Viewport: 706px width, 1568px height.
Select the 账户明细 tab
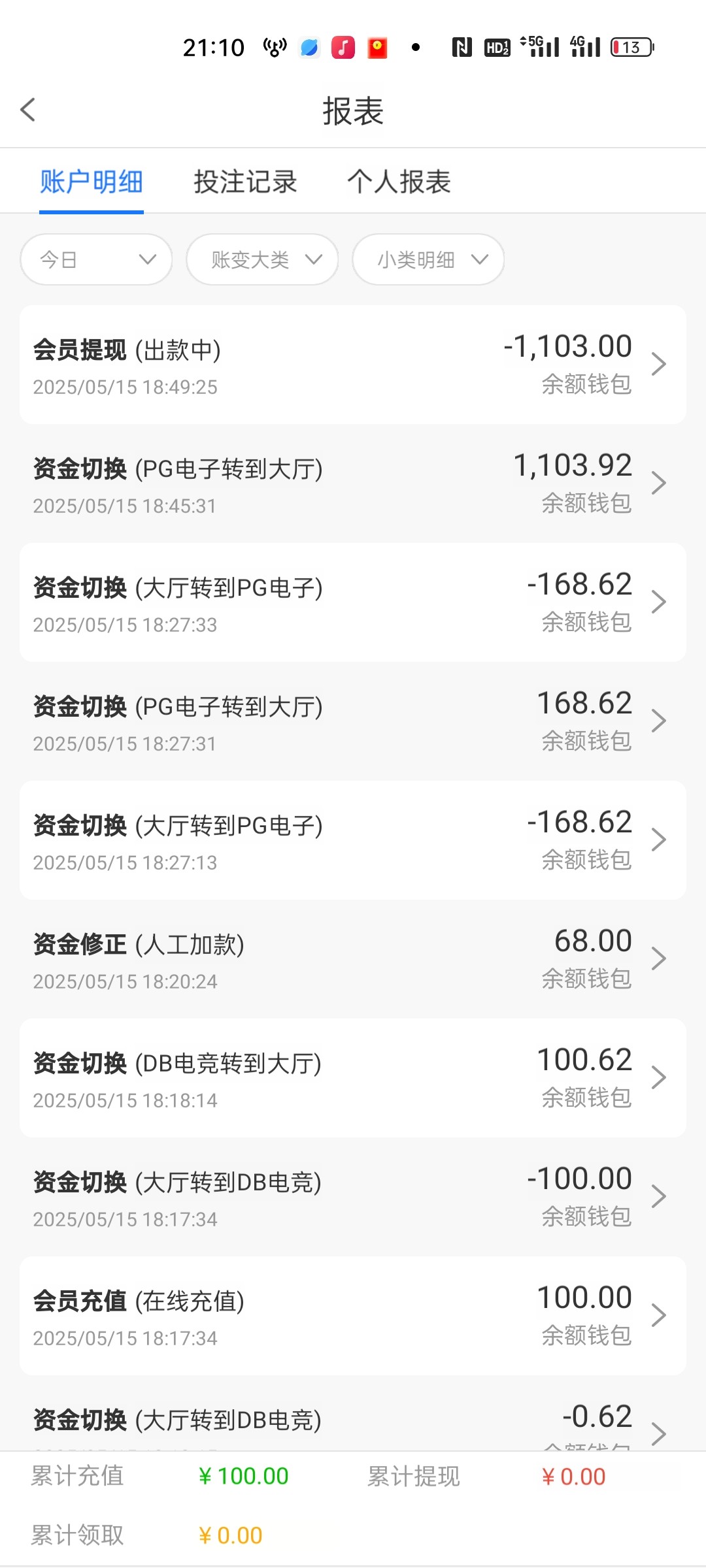point(92,182)
